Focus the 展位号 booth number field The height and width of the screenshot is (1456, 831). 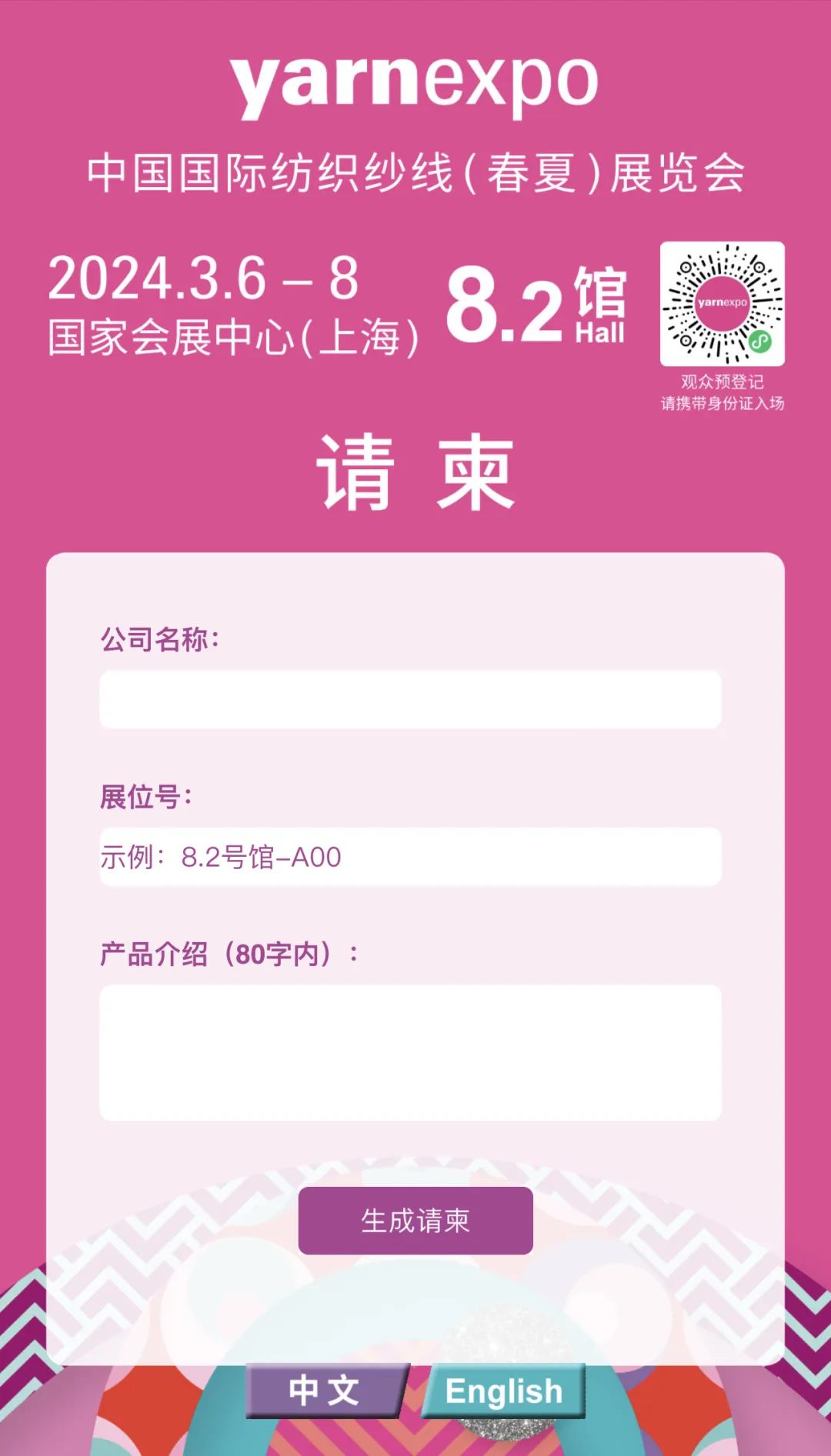pyautogui.click(x=410, y=857)
